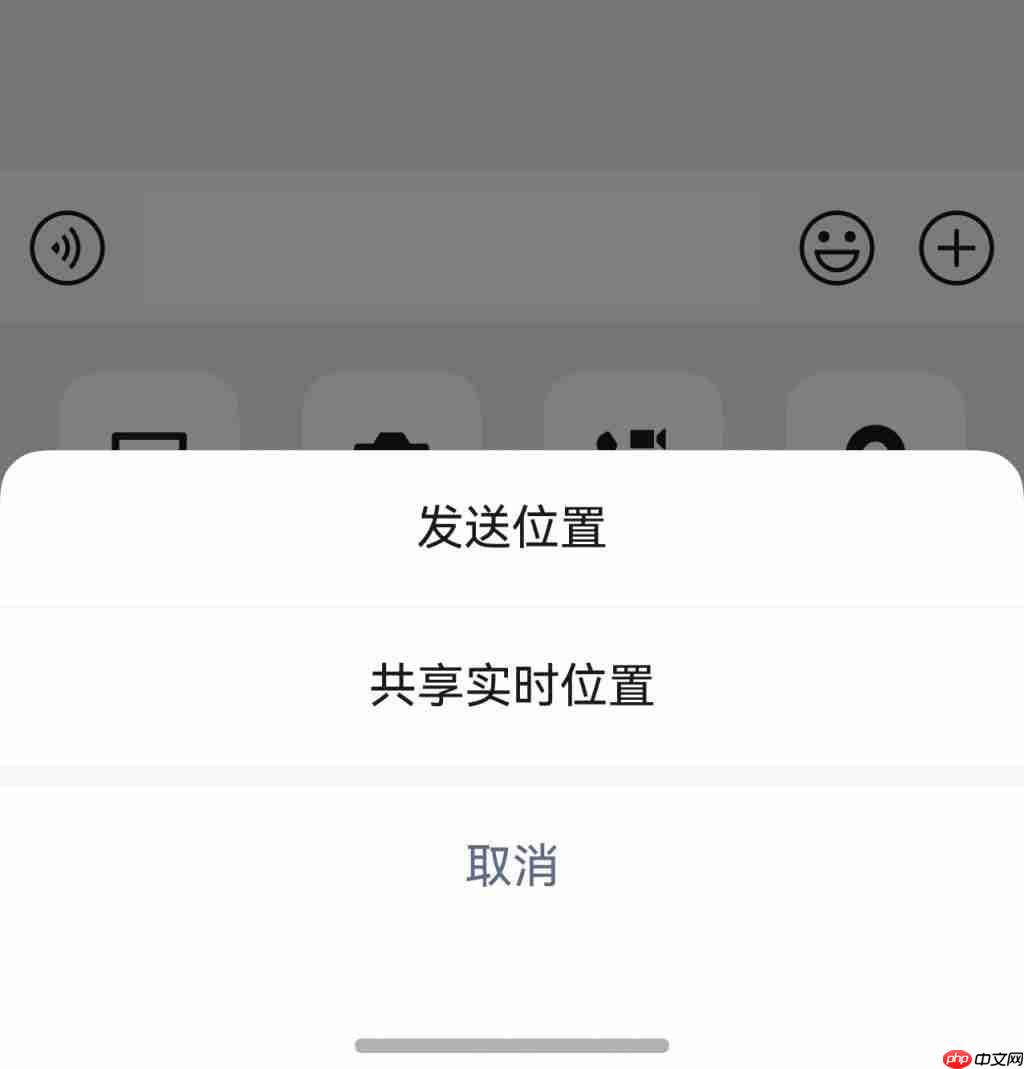Viewport: 1024px width, 1069px height.
Task: Tap 取消 to dismiss the sheet
Action: (x=511, y=864)
